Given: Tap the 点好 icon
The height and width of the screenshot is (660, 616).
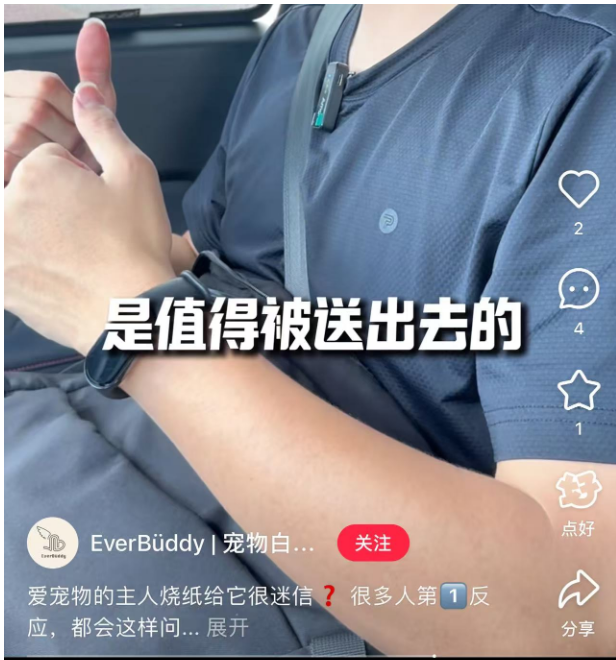Looking at the screenshot, I should pyautogui.click(x=577, y=492).
